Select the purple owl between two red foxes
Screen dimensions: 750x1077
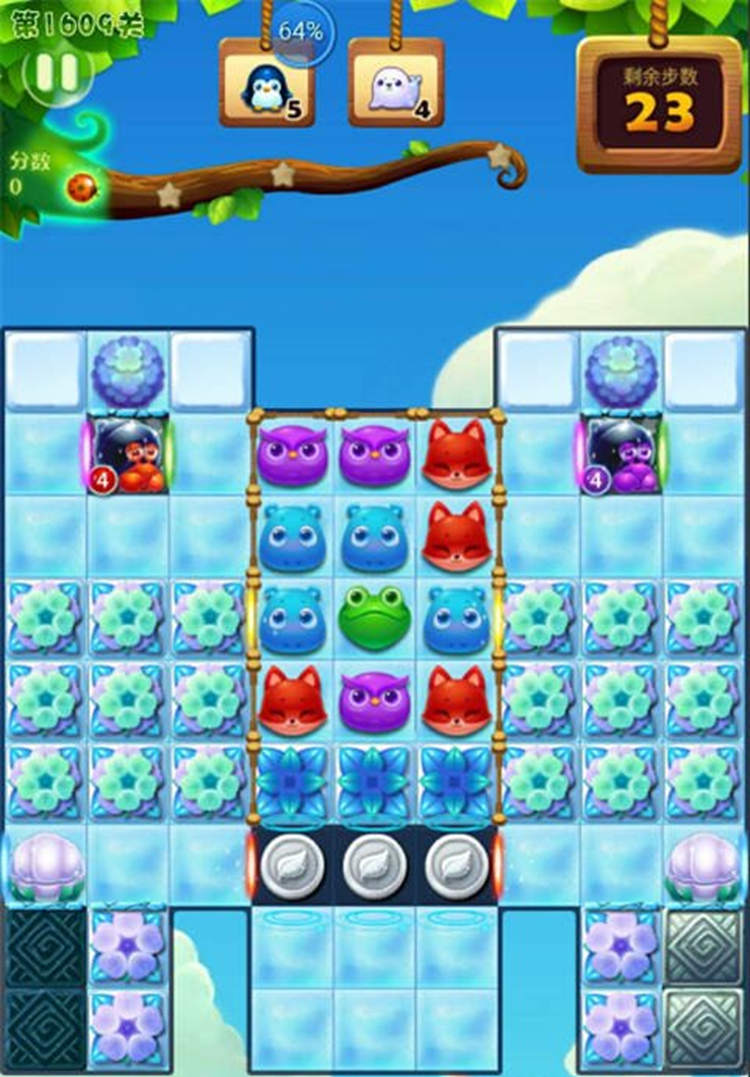coord(374,699)
